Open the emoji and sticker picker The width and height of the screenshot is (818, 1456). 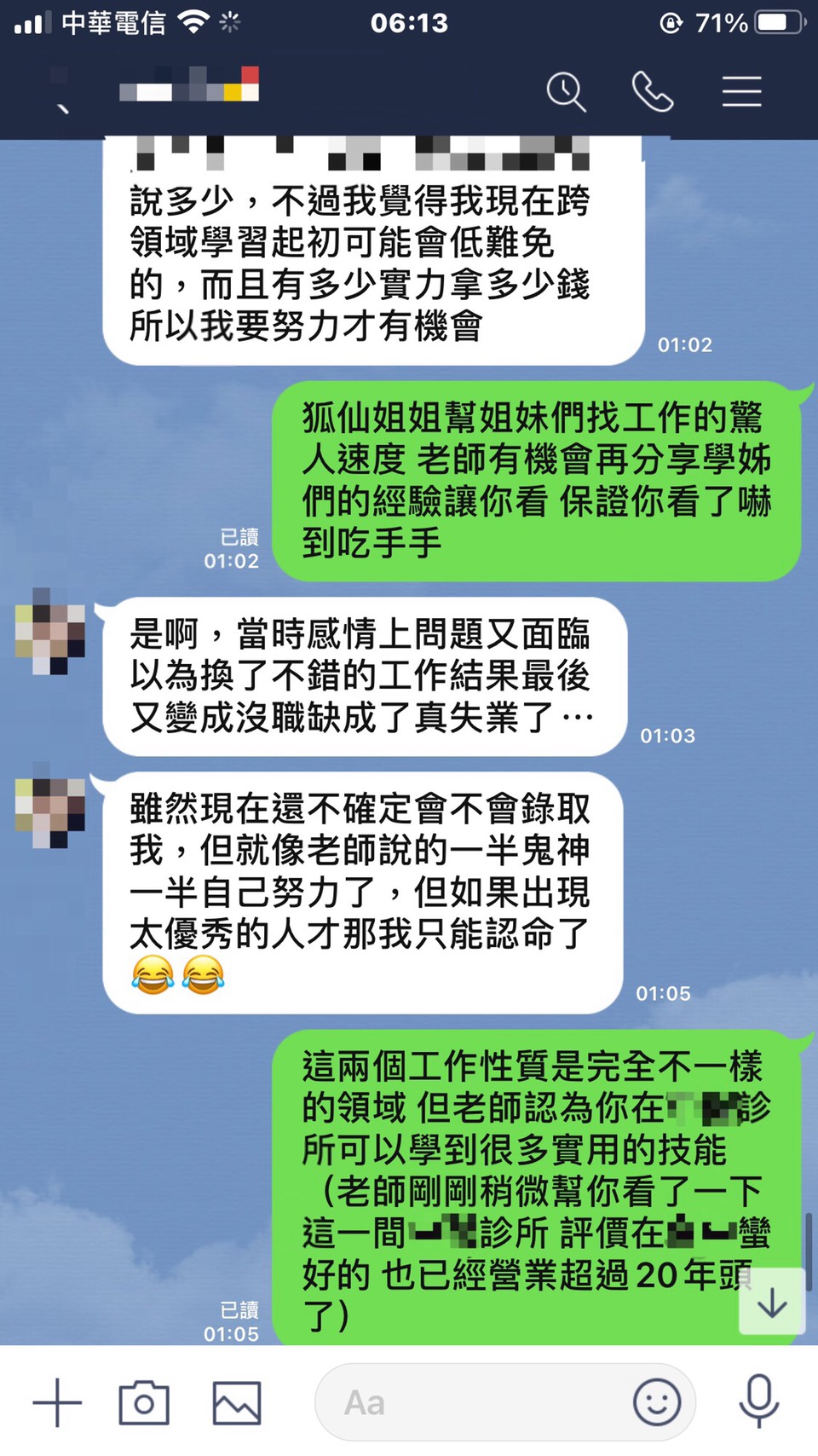click(x=657, y=1402)
